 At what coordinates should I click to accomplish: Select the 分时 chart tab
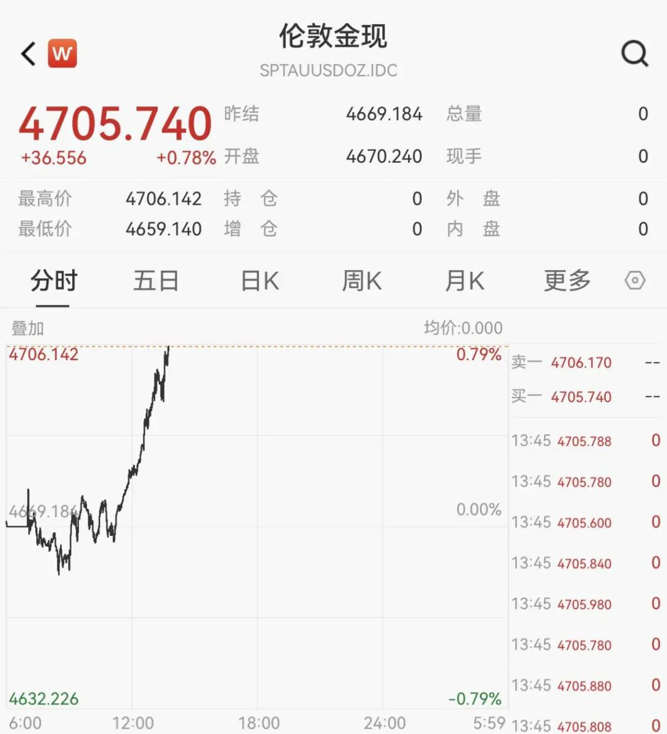[54, 281]
